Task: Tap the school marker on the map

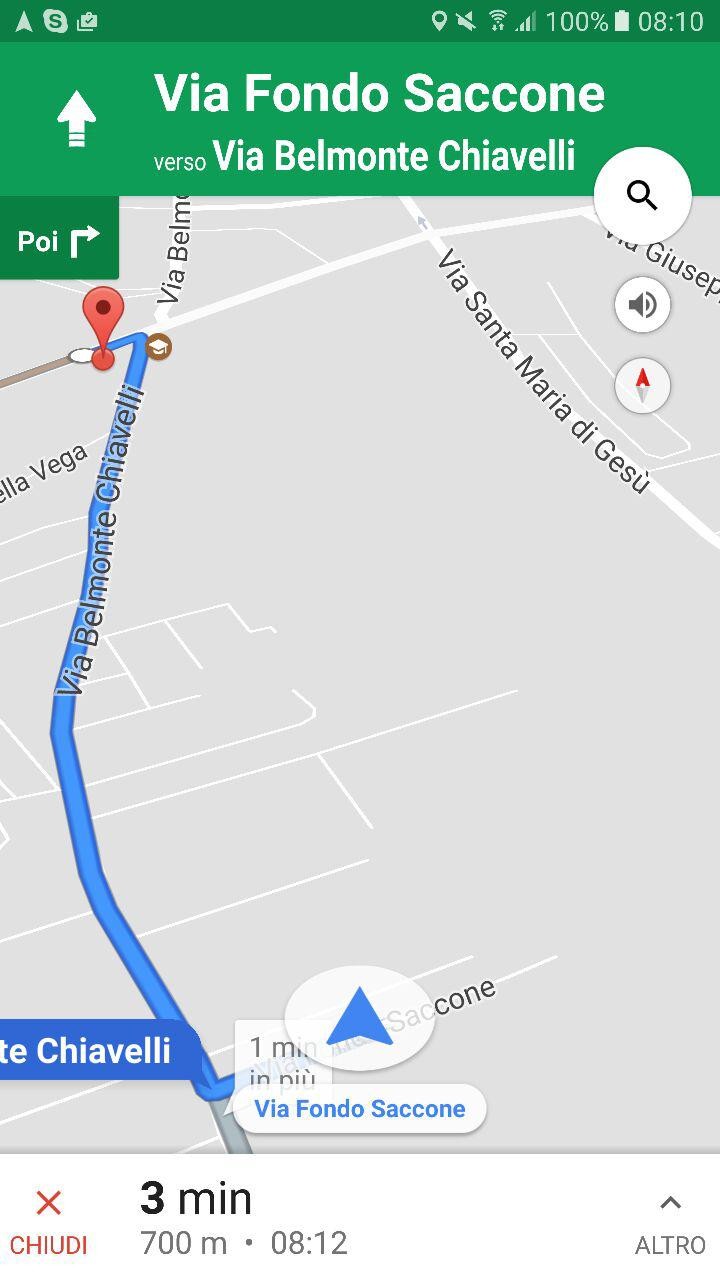Action: (158, 347)
